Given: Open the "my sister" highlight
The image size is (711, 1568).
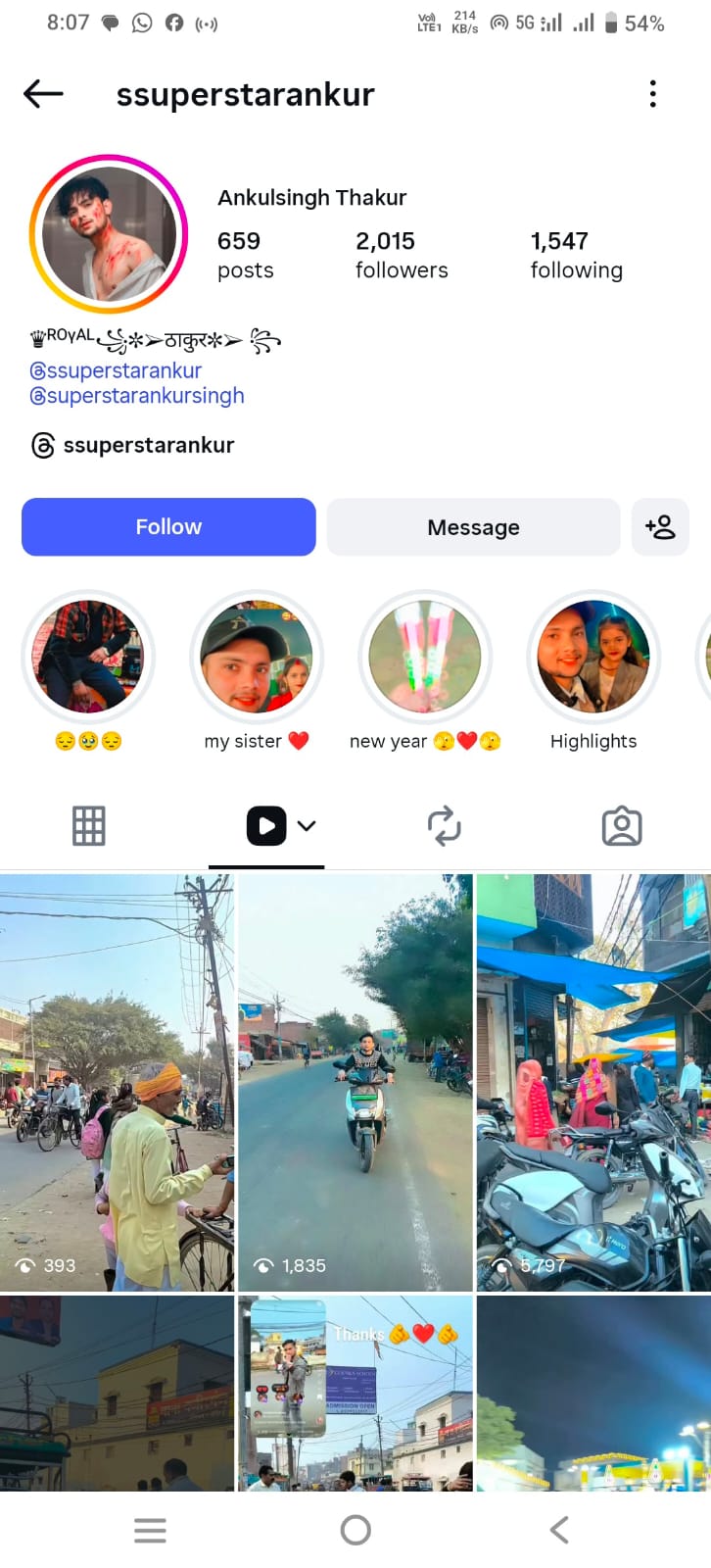Looking at the screenshot, I should [x=257, y=657].
